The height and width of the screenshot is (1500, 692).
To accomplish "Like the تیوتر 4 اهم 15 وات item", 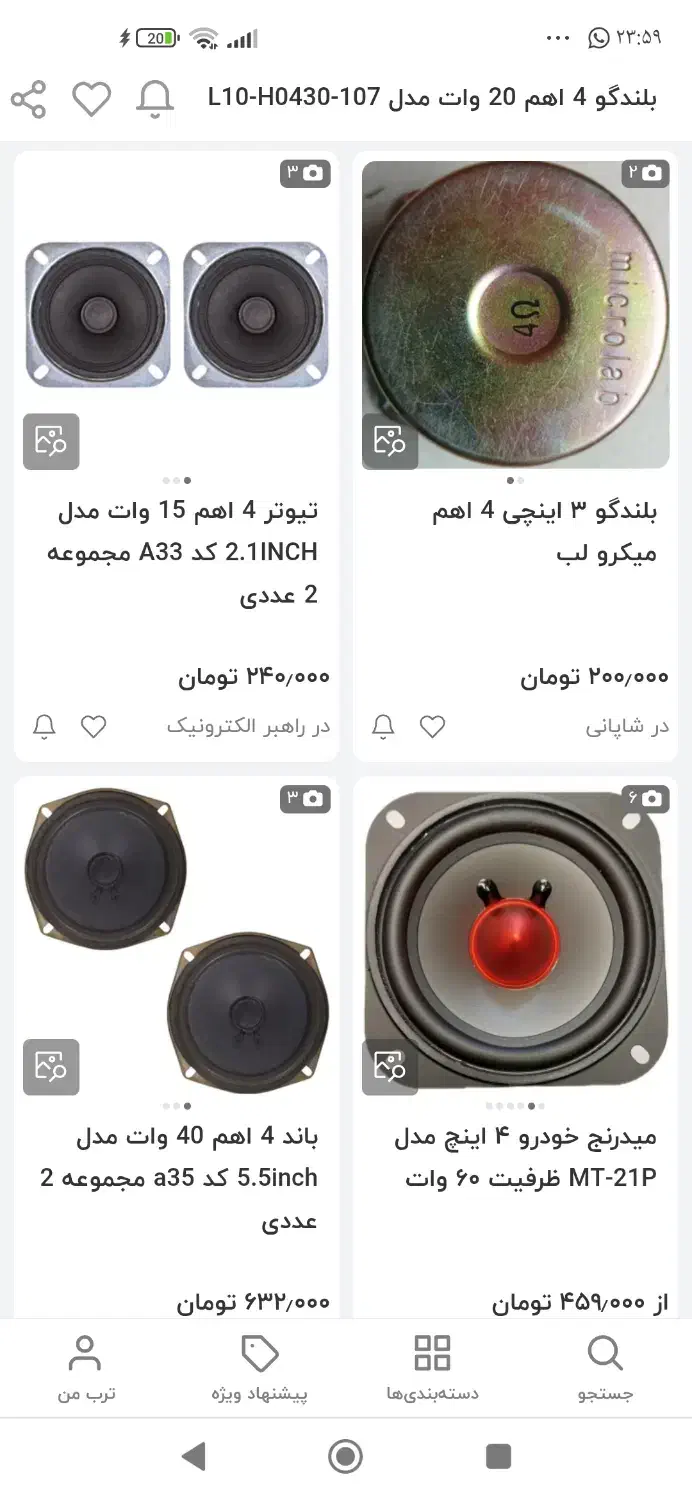I will coord(93,727).
